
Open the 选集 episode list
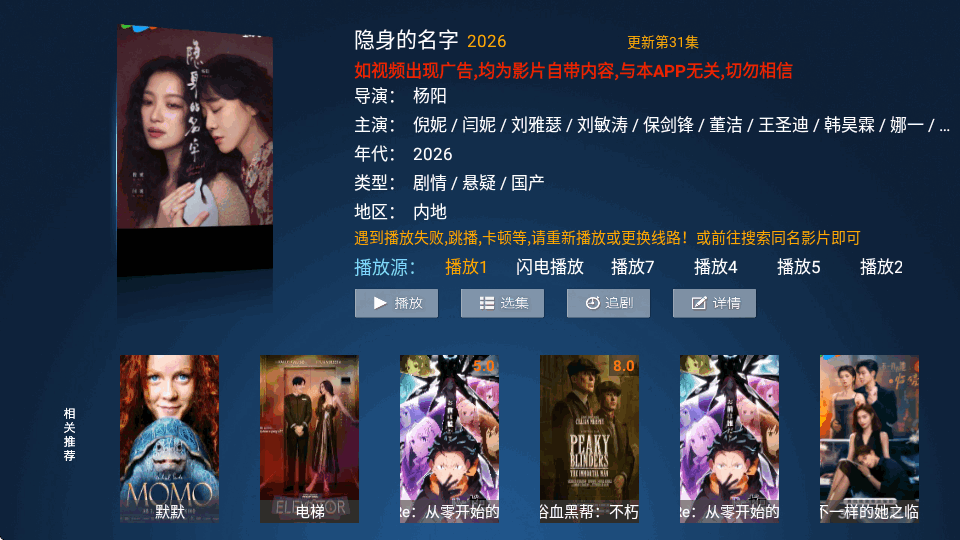tap(503, 303)
